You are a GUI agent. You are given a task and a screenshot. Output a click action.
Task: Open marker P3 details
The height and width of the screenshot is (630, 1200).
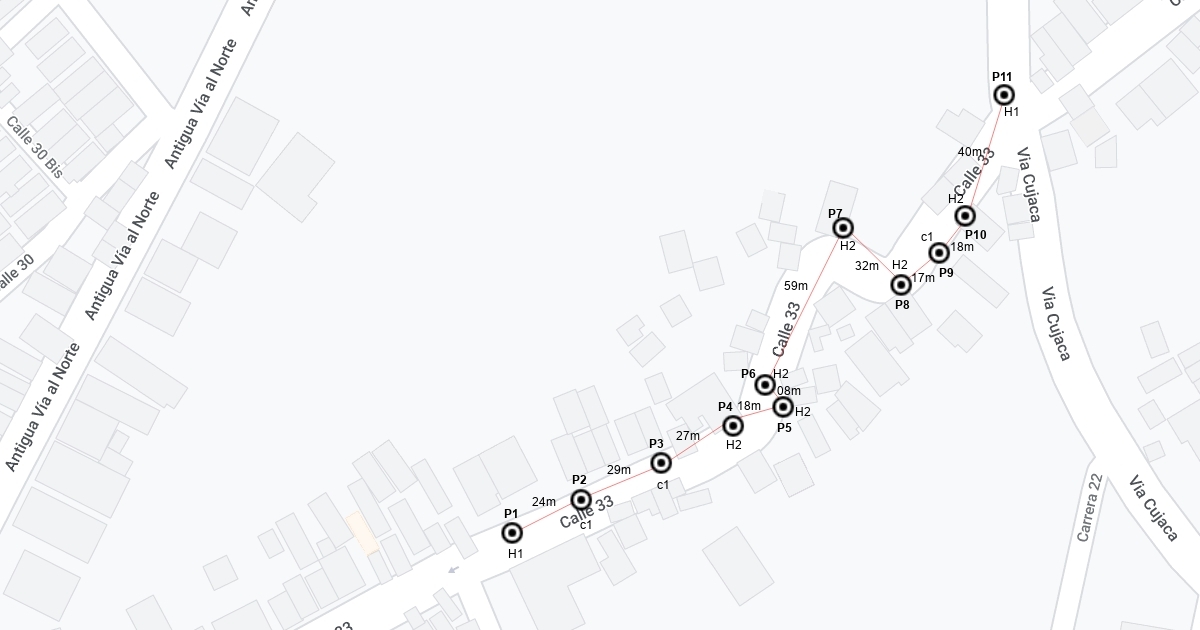coord(661,462)
